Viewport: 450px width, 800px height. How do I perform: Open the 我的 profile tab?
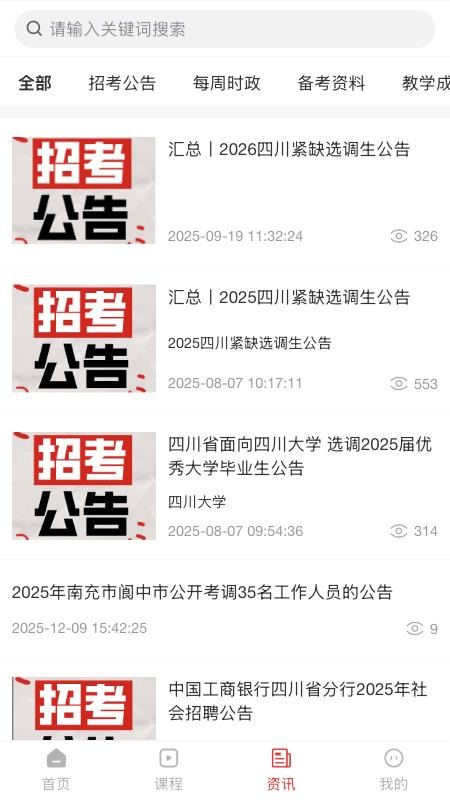[x=393, y=769]
